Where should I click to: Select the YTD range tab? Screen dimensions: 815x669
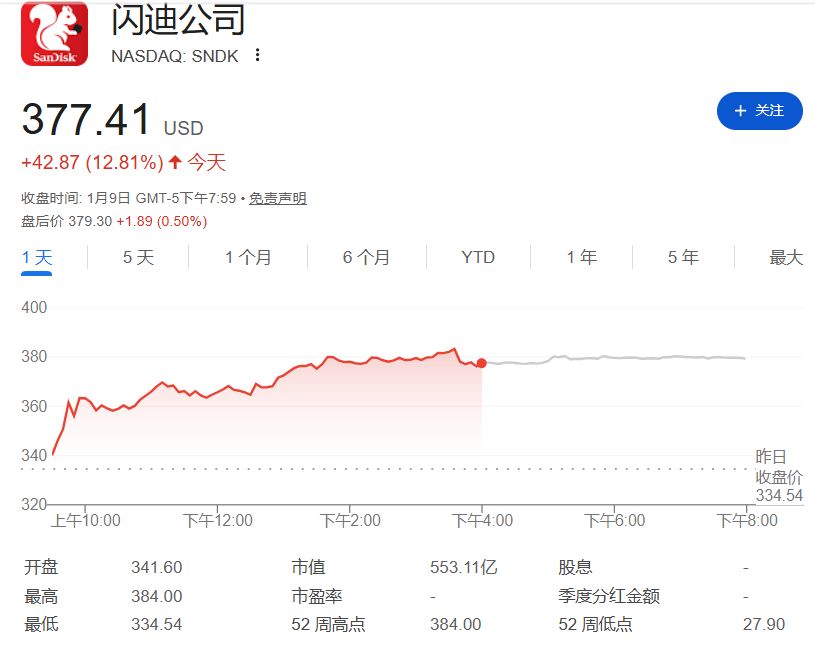[478, 258]
